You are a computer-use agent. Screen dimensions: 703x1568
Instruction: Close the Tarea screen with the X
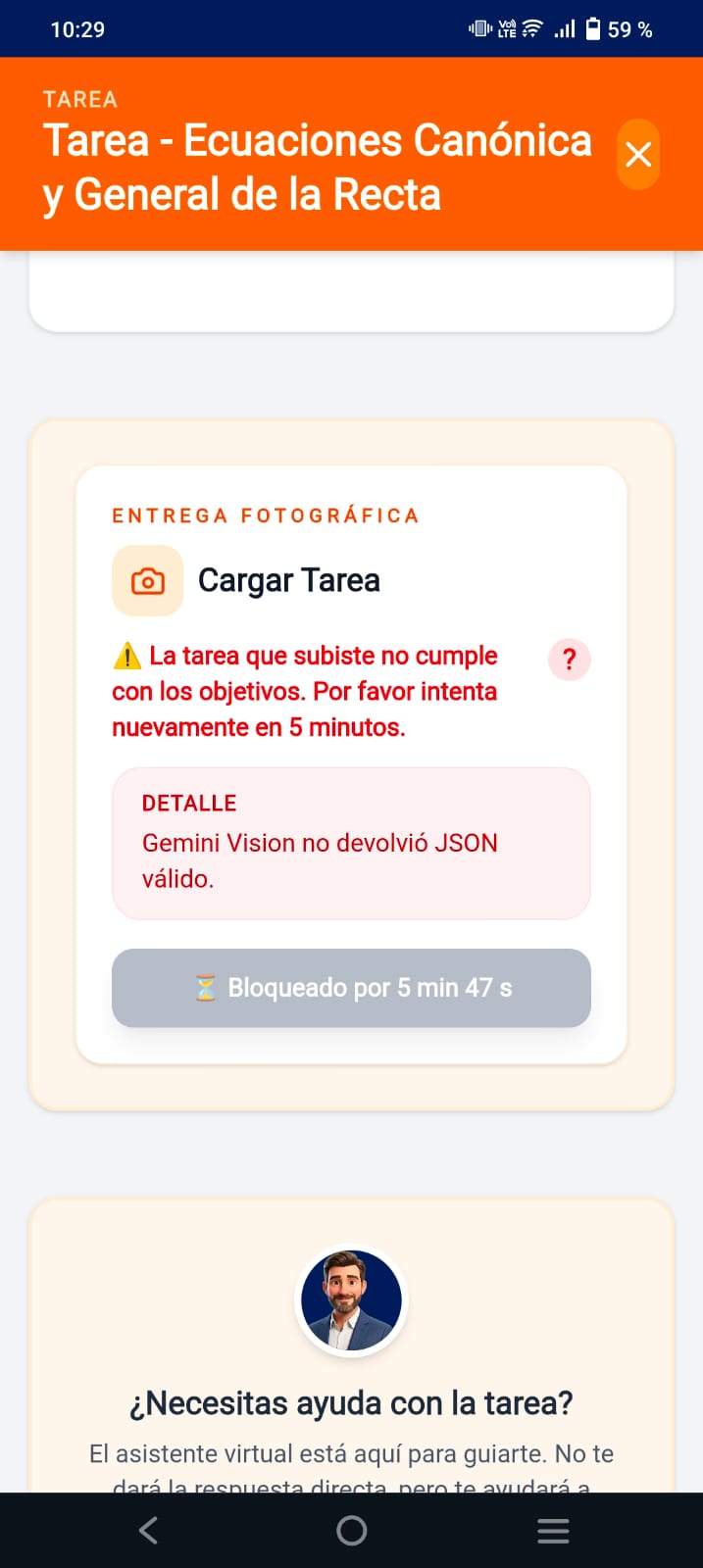(x=638, y=155)
